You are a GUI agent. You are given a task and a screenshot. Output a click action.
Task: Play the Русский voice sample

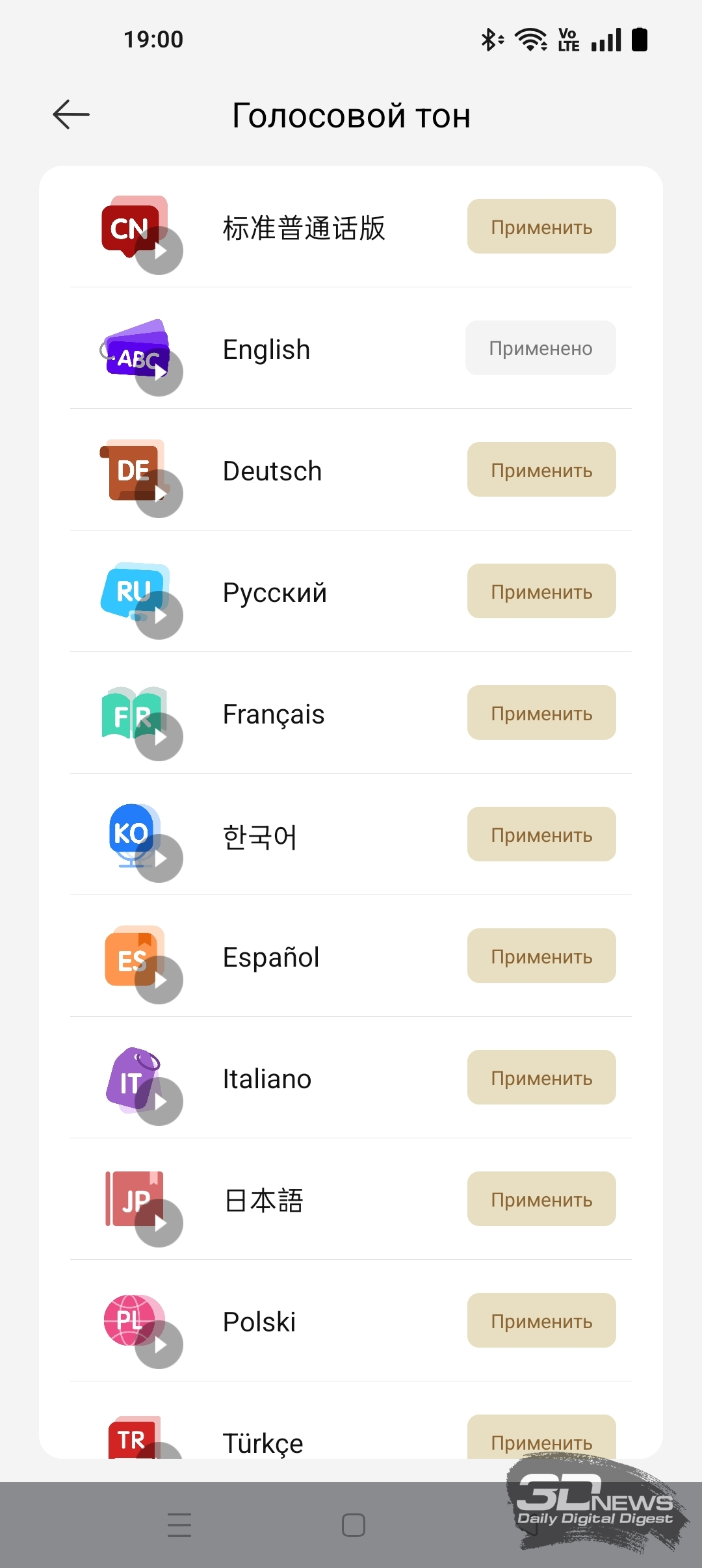pyautogui.click(x=159, y=616)
